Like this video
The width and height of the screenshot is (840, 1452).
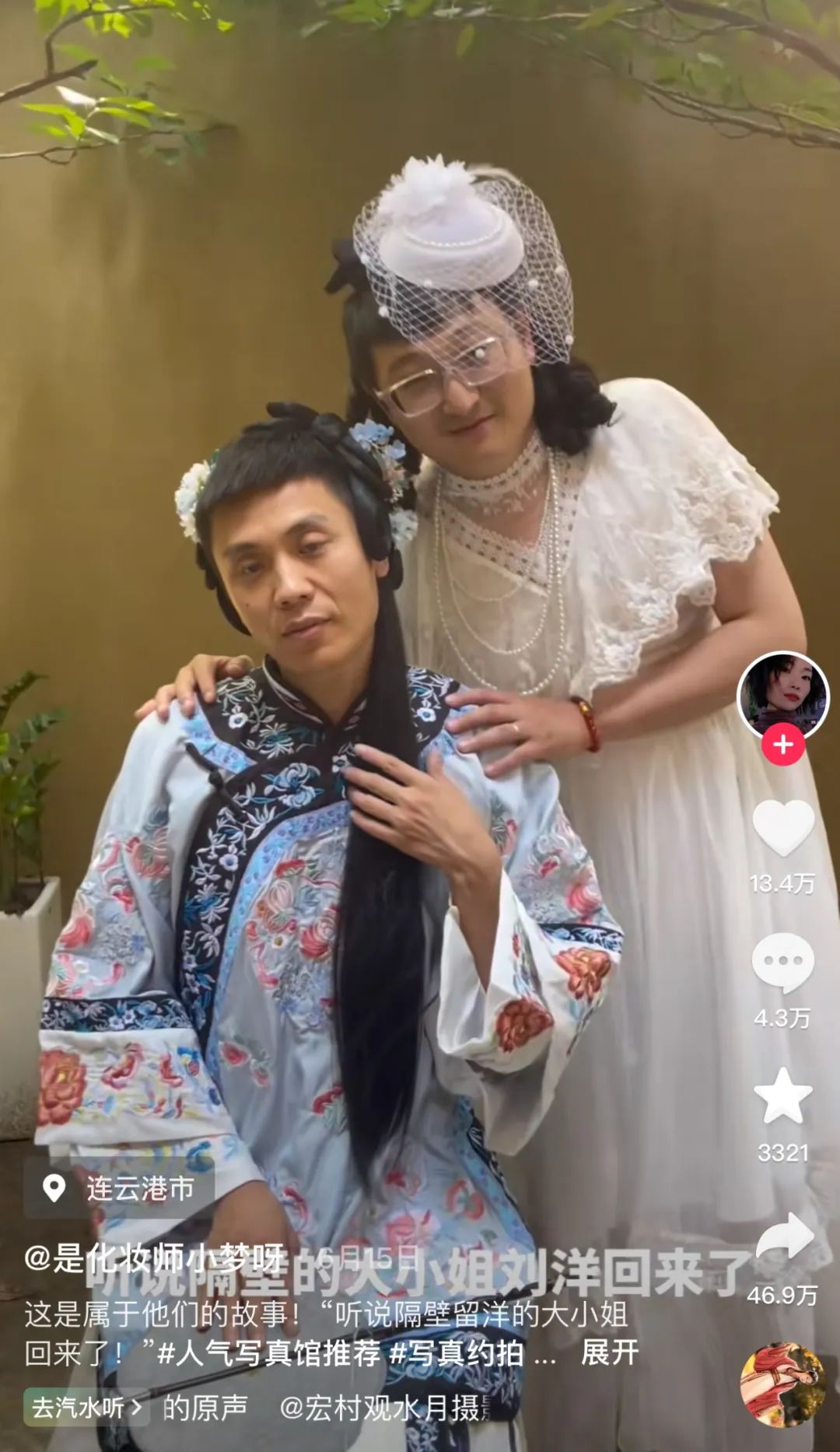782,829
